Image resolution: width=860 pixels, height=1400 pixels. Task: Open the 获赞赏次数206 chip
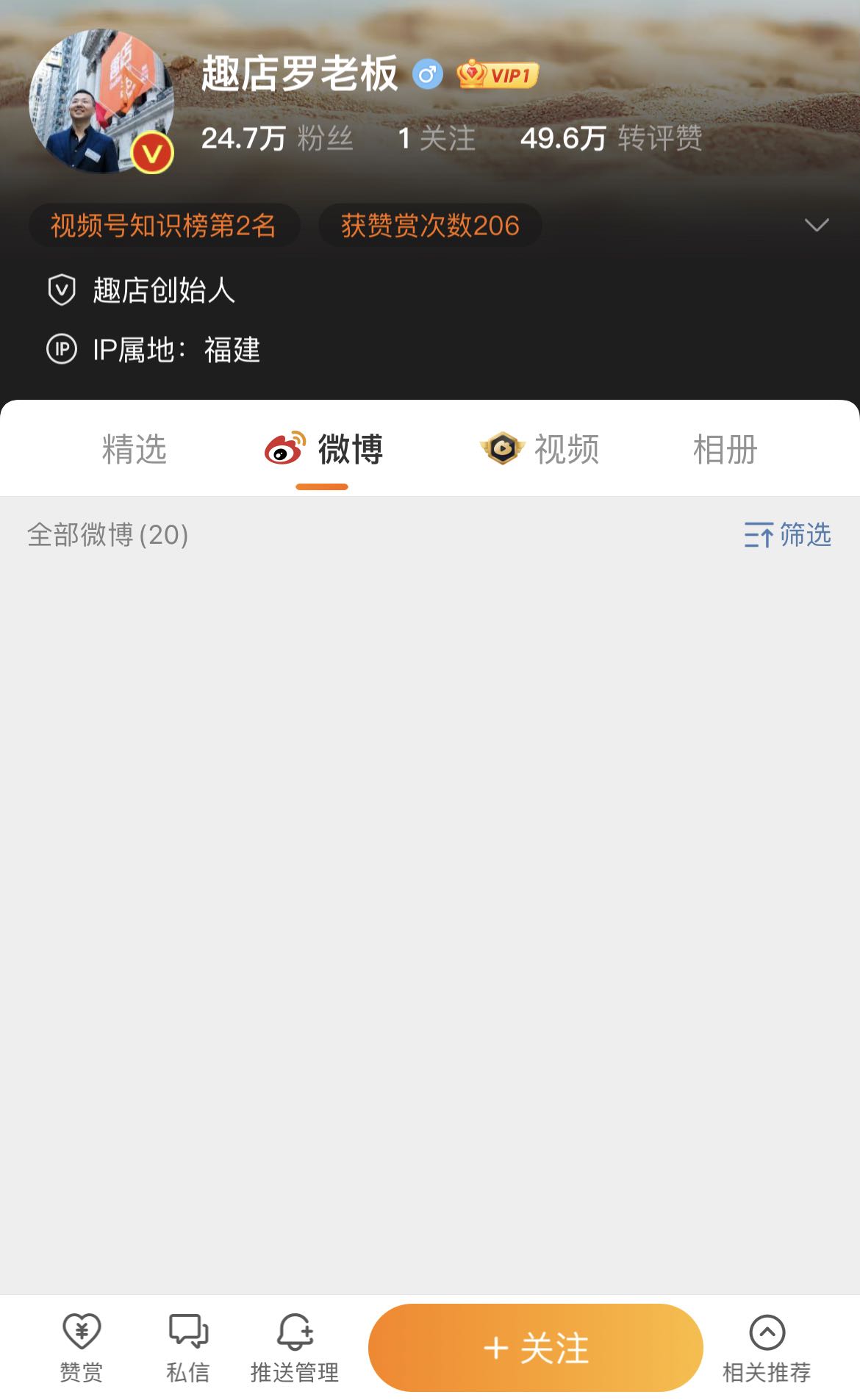[x=430, y=226]
